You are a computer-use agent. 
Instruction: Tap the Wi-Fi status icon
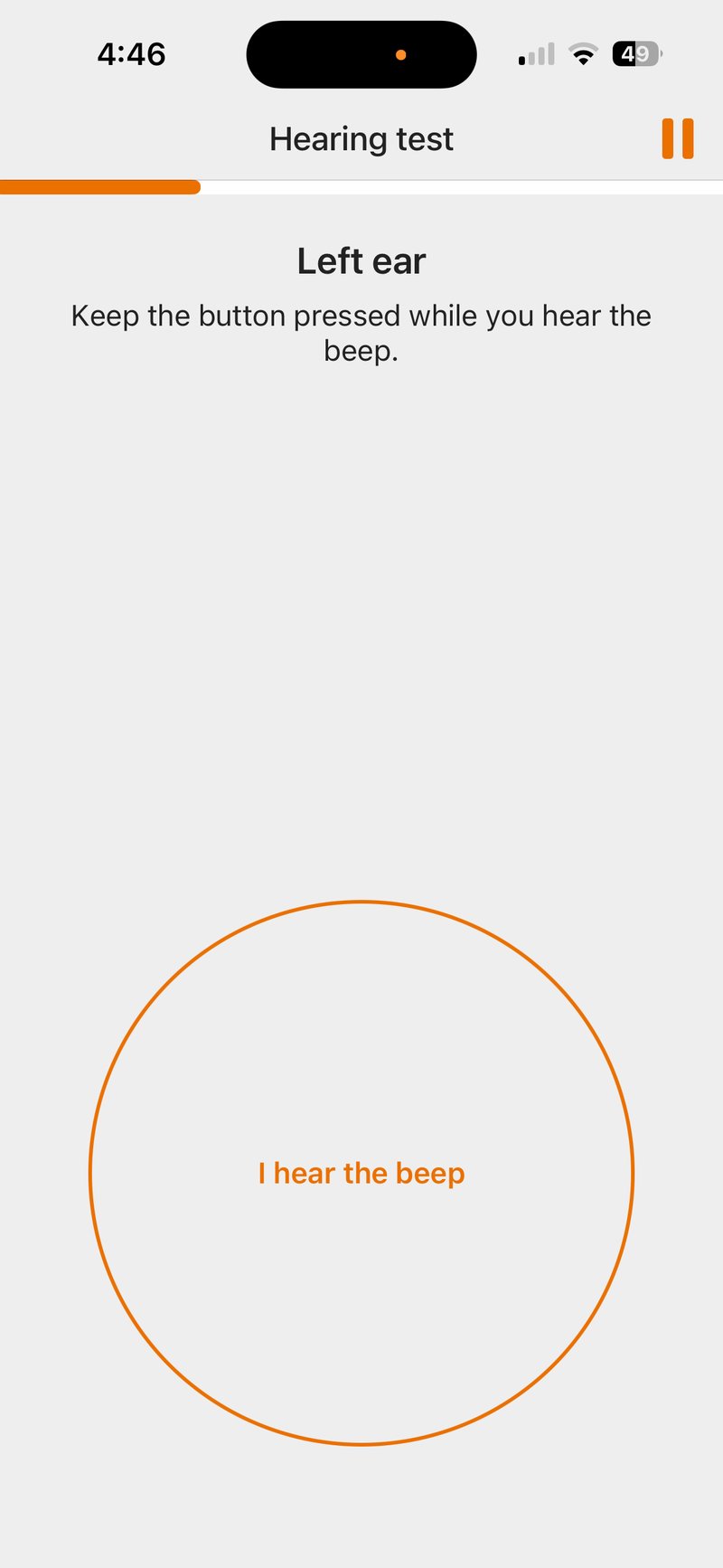pyautogui.click(x=584, y=53)
